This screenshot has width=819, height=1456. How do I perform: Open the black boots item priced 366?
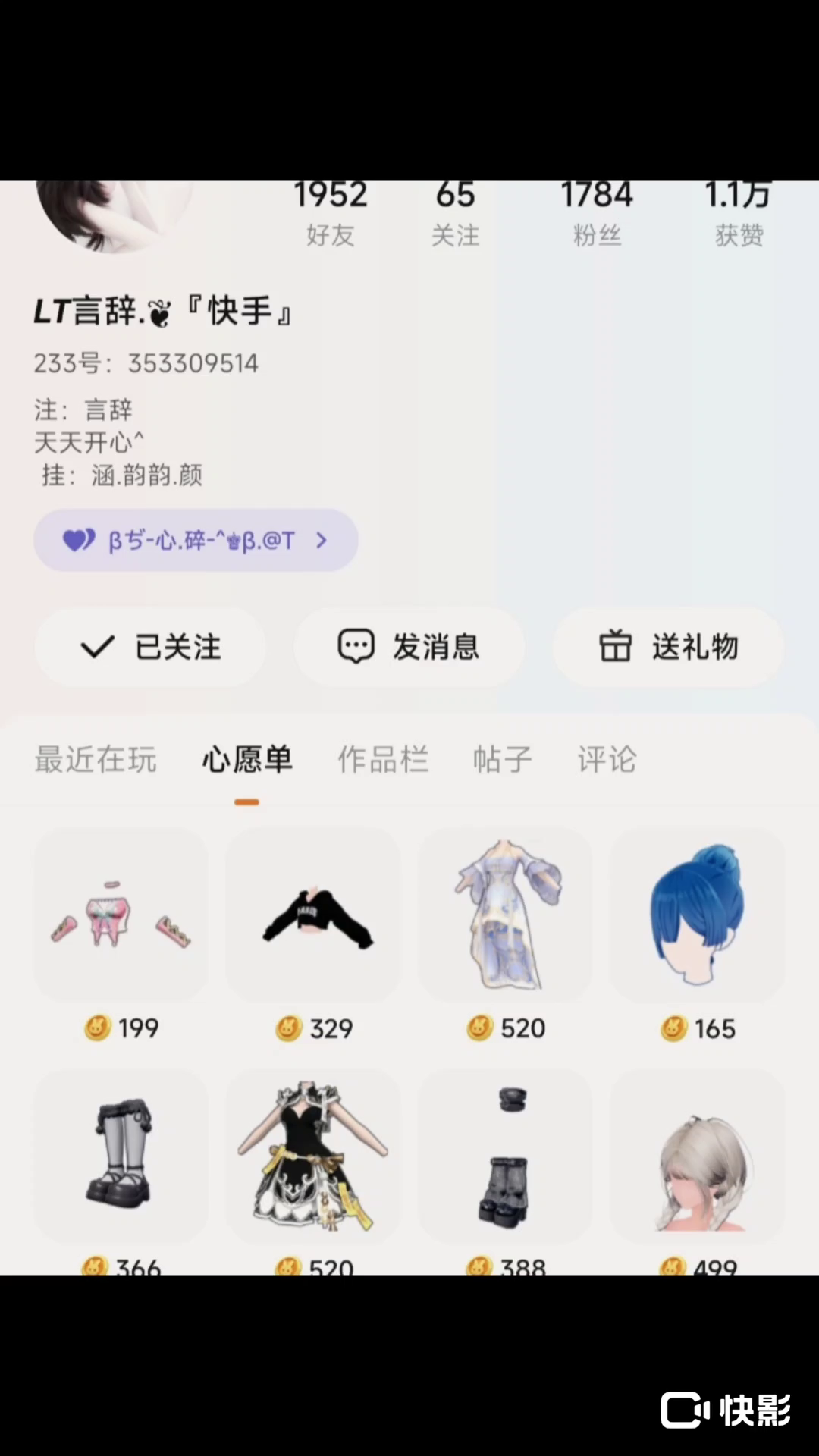121,1156
